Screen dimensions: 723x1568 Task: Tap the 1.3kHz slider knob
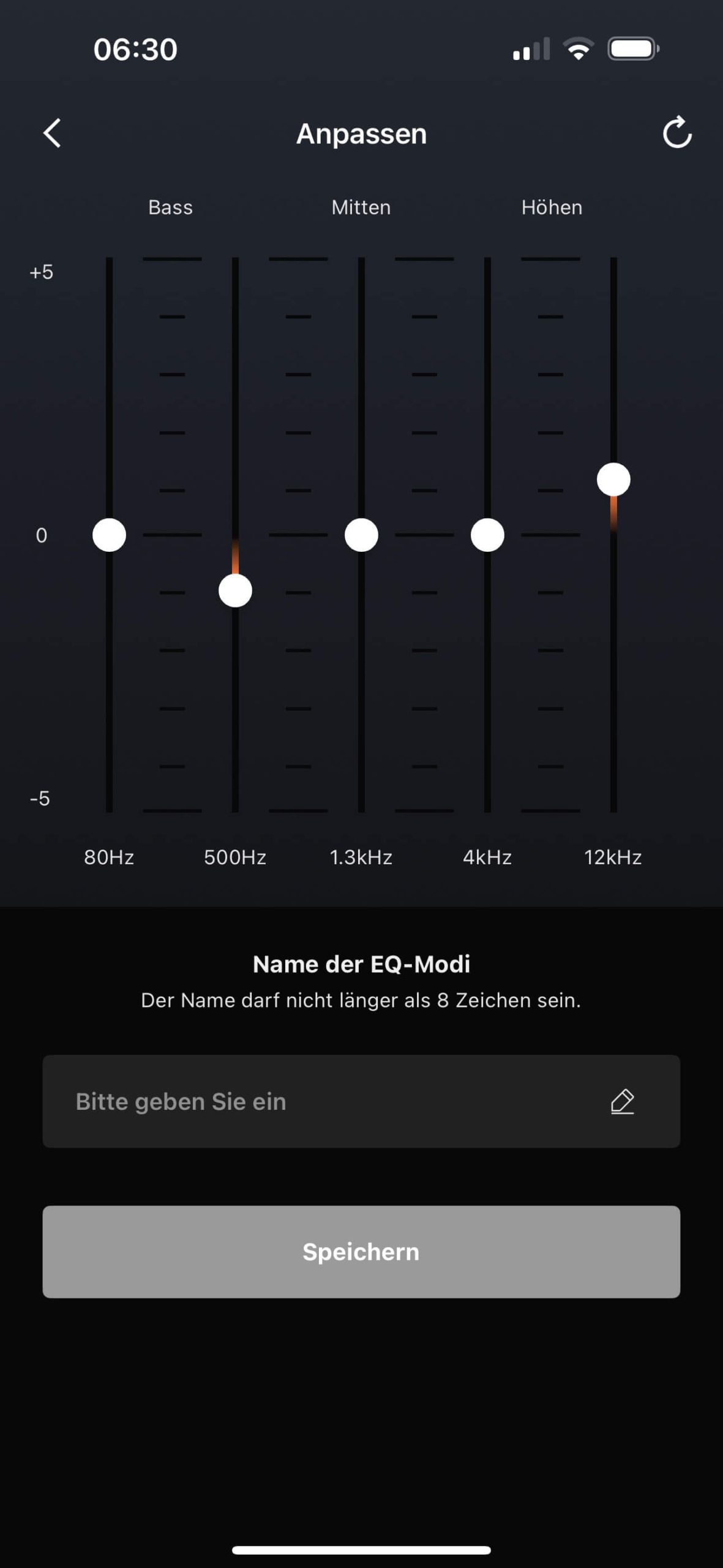pos(361,535)
